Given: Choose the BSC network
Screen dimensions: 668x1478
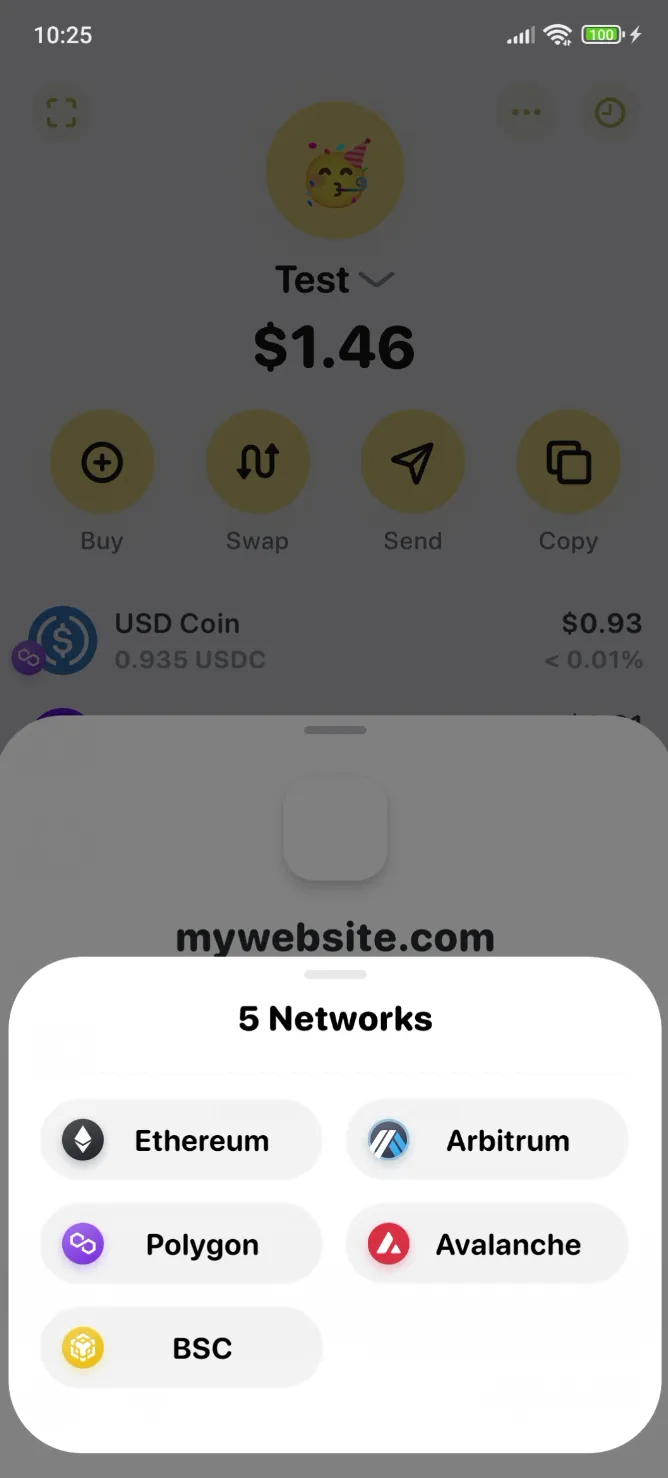Looking at the screenshot, I should point(181,1349).
